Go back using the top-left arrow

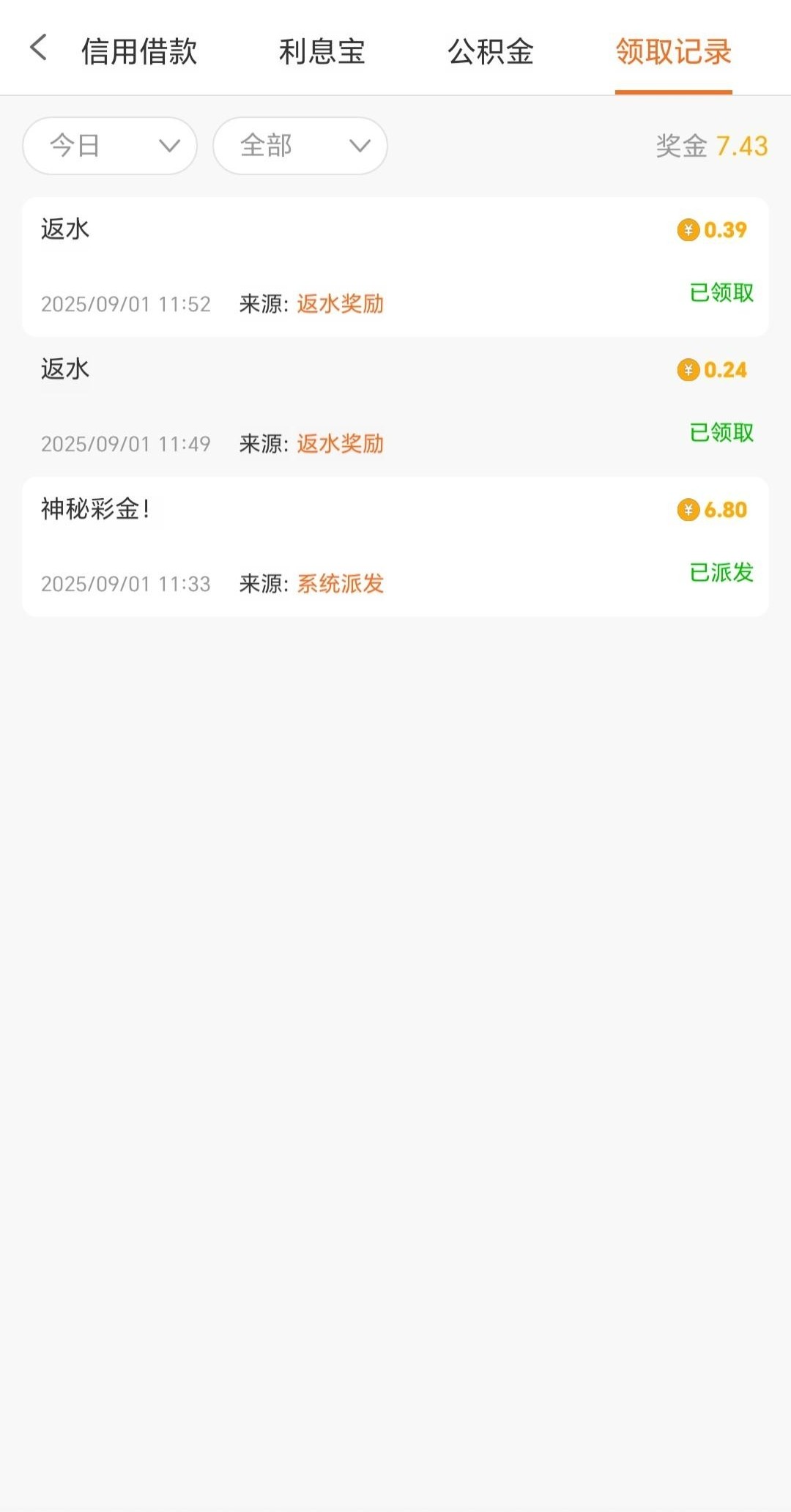point(39,48)
